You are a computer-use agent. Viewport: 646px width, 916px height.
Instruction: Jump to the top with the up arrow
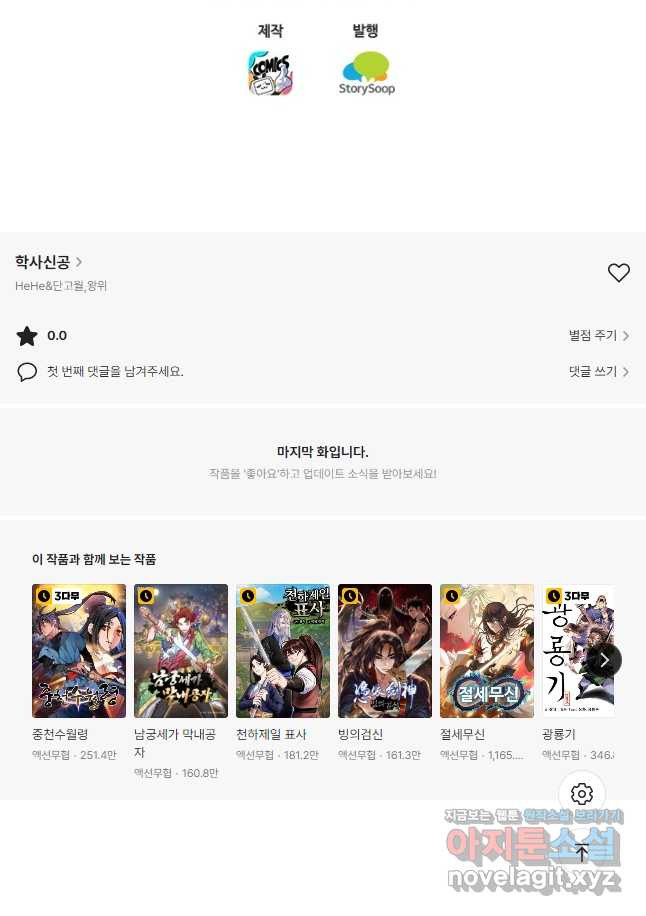tap(582, 853)
